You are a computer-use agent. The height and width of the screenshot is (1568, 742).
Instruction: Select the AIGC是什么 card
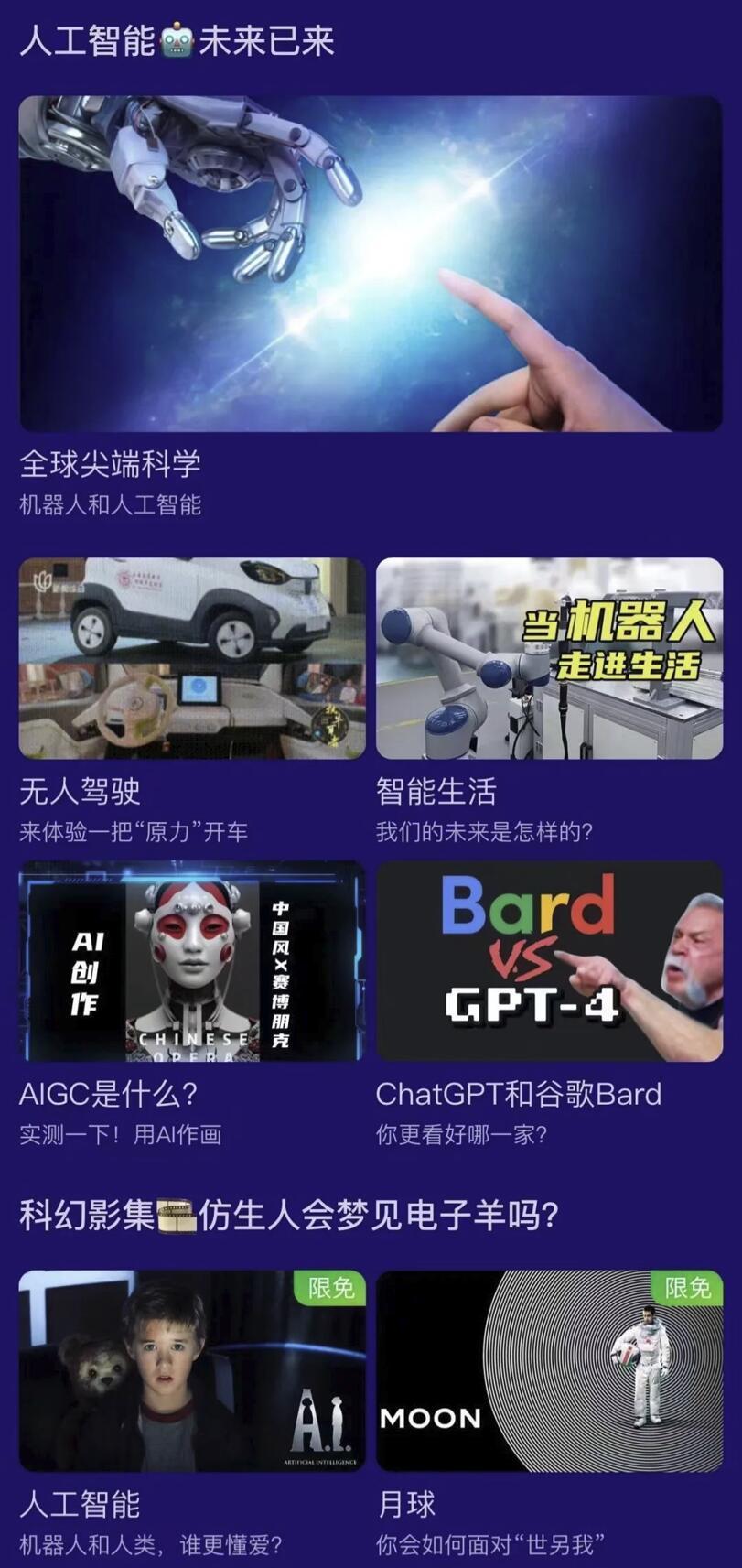(192, 961)
